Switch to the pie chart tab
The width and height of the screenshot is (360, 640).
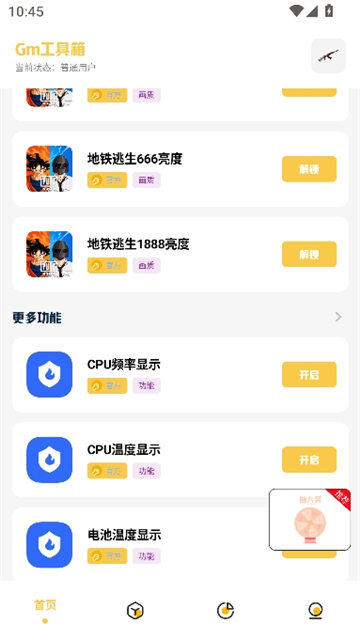[225, 611]
